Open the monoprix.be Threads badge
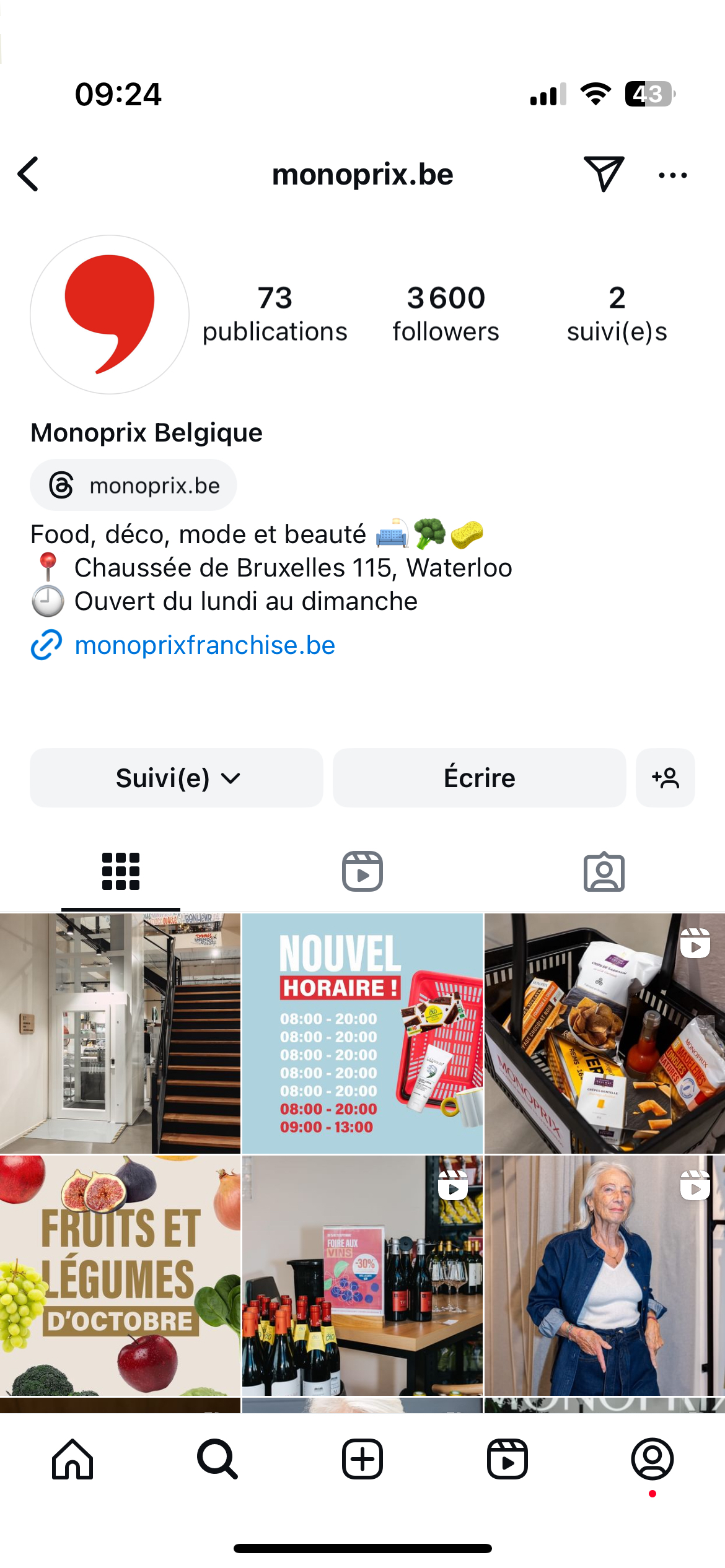The height and width of the screenshot is (1568, 725). tap(134, 486)
